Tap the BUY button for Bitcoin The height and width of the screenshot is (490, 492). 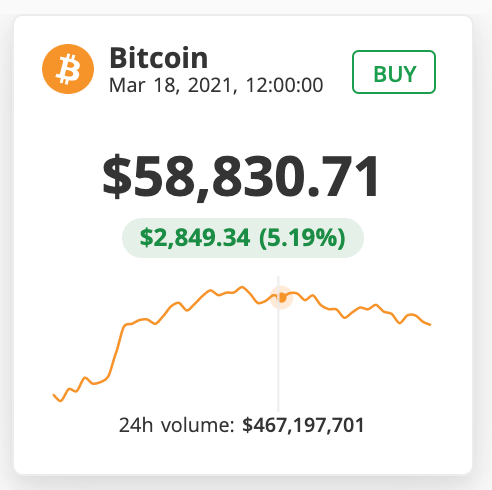pyautogui.click(x=394, y=72)
